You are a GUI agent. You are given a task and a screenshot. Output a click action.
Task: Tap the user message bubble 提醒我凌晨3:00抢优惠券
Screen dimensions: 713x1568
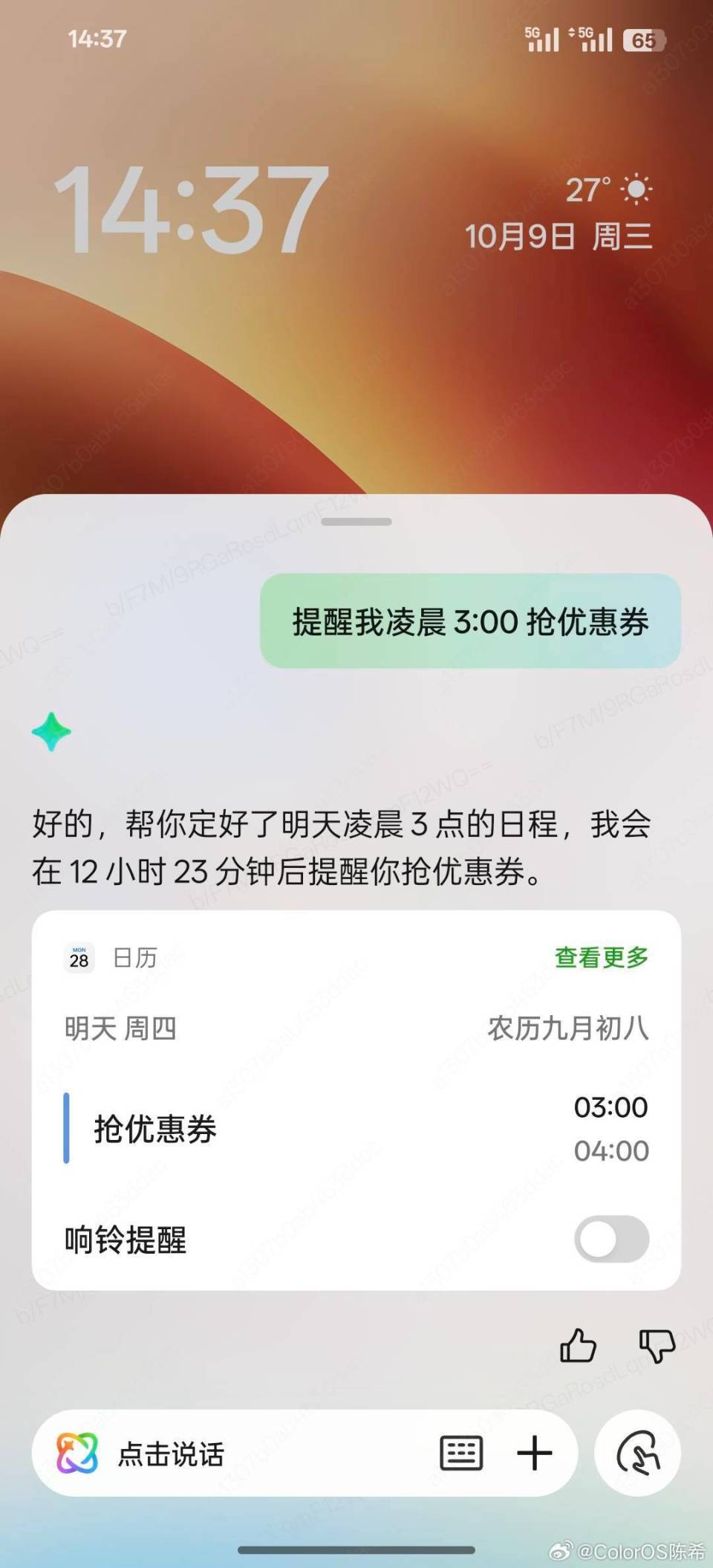pyautogui.click(x=472, y=624)
